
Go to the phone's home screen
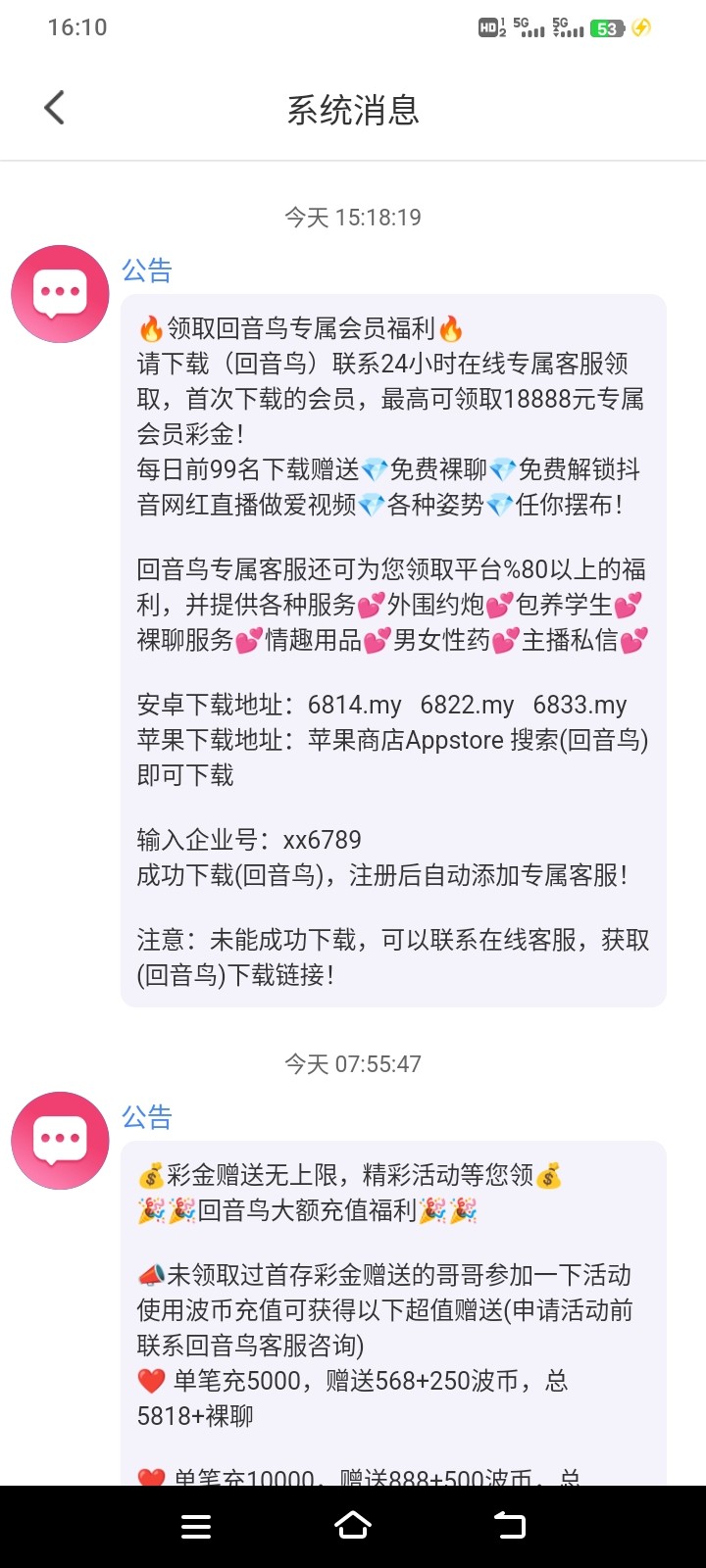[353, 1525]
